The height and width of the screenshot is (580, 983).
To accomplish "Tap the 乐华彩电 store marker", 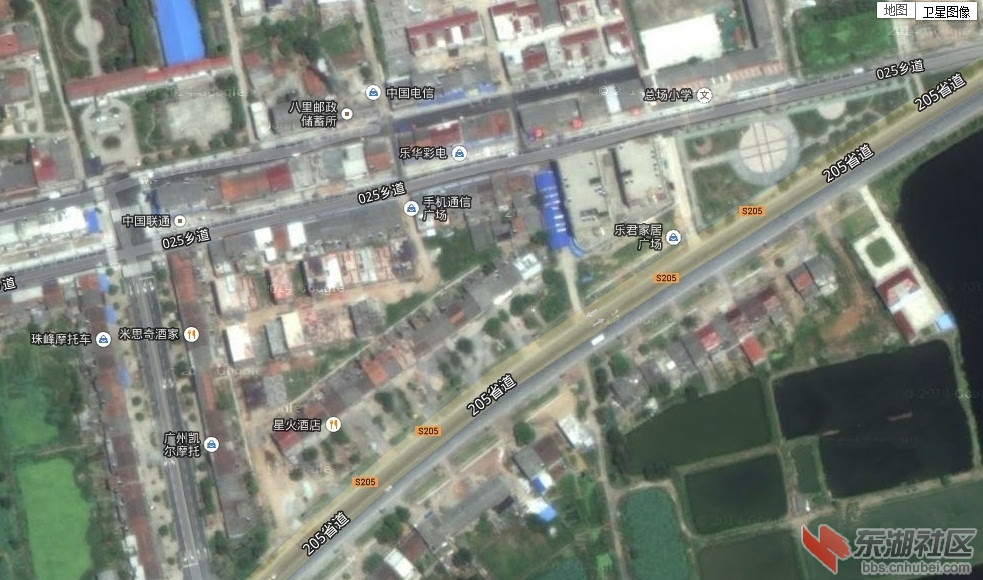I will tap(459, 153).
